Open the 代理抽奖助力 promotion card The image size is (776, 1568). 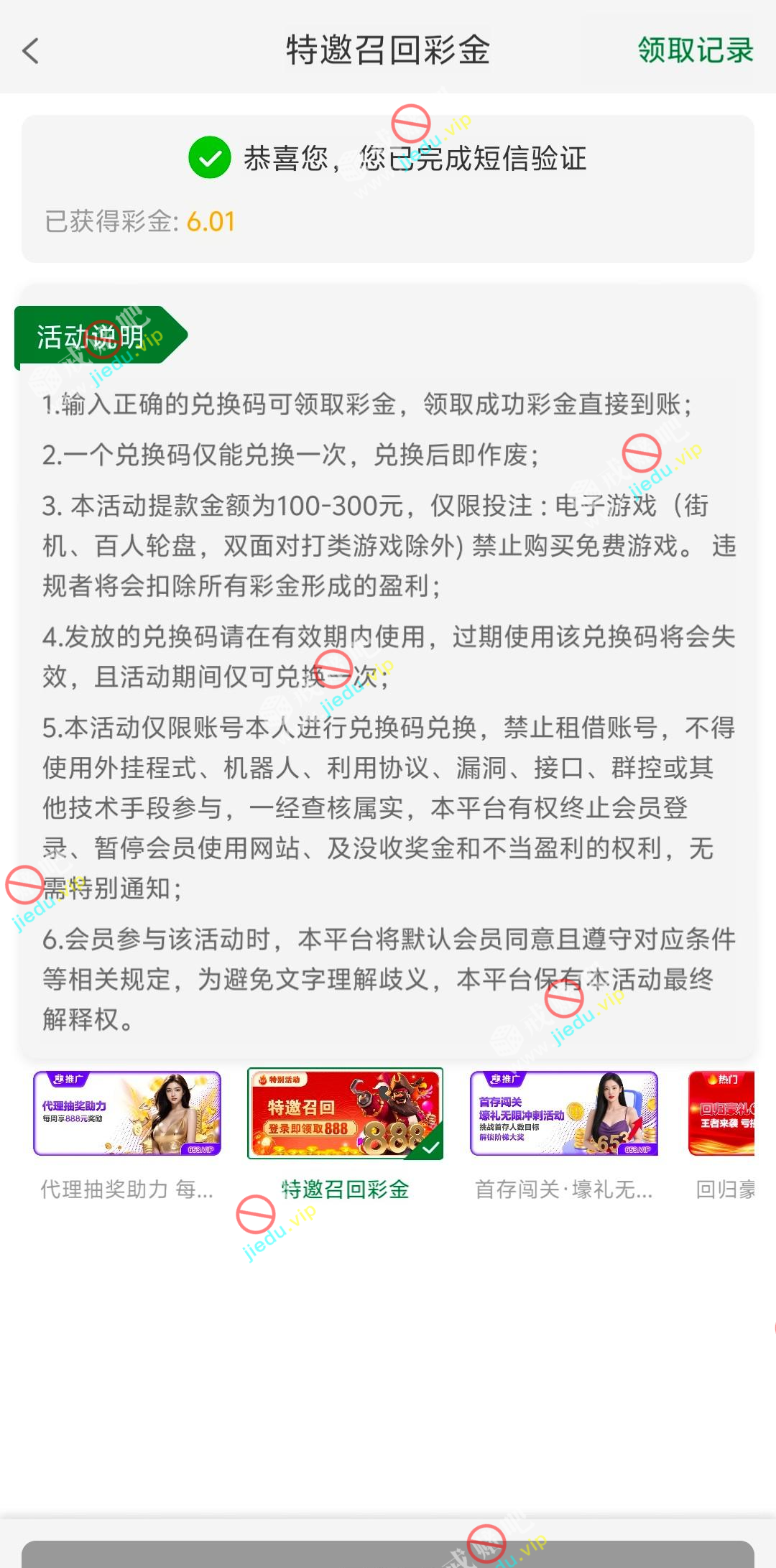[x=127, y=1113]
